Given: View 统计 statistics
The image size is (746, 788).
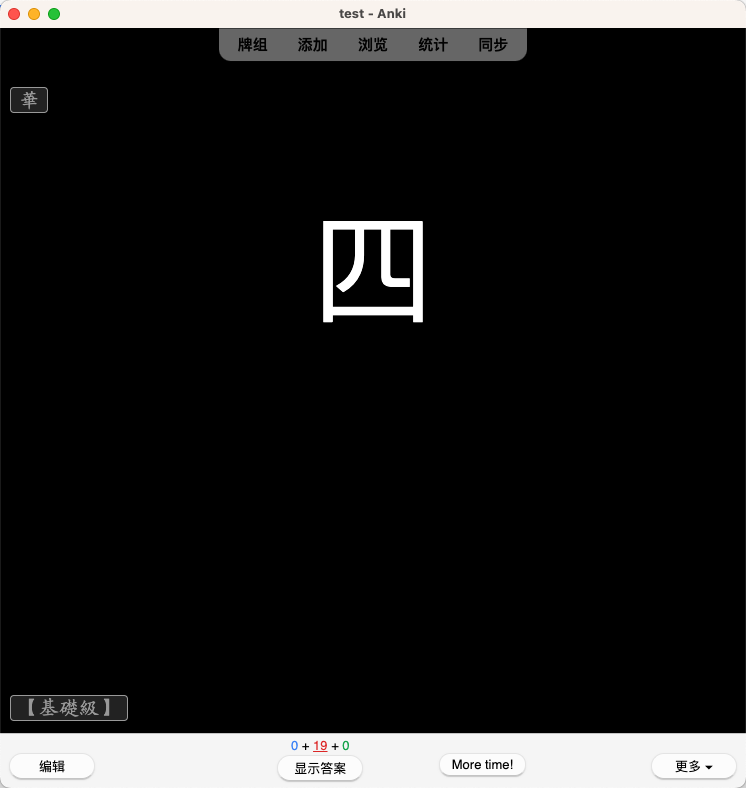Looking at the screenshot, I should coord(432,45).
